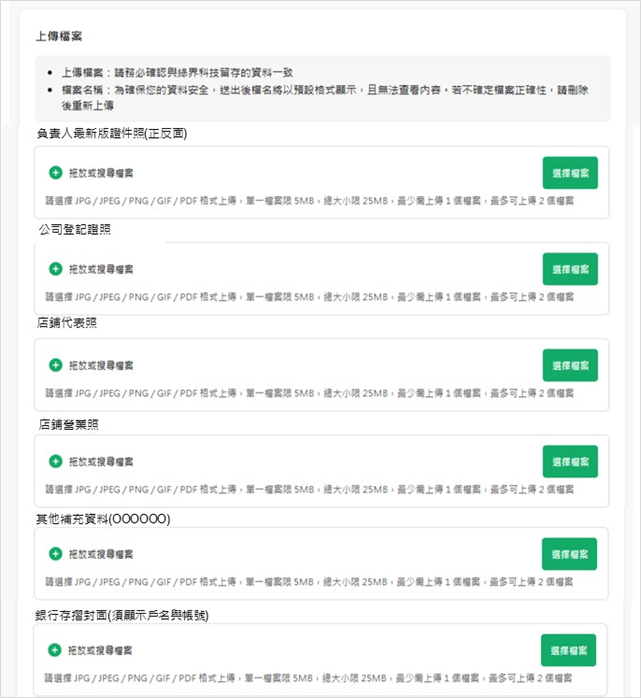
Task: Open upload area for 銀行存摺封面
Action: [100, 650]
